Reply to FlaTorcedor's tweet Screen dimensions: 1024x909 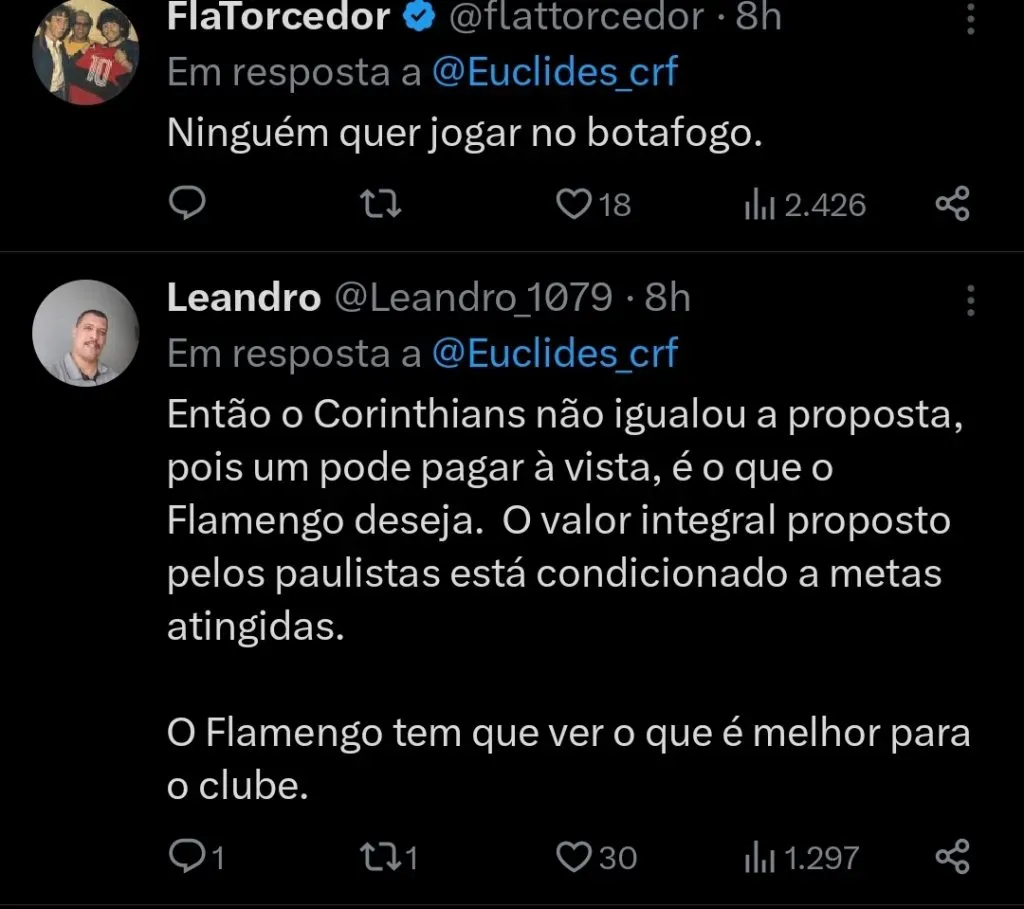tap(186, 204)
